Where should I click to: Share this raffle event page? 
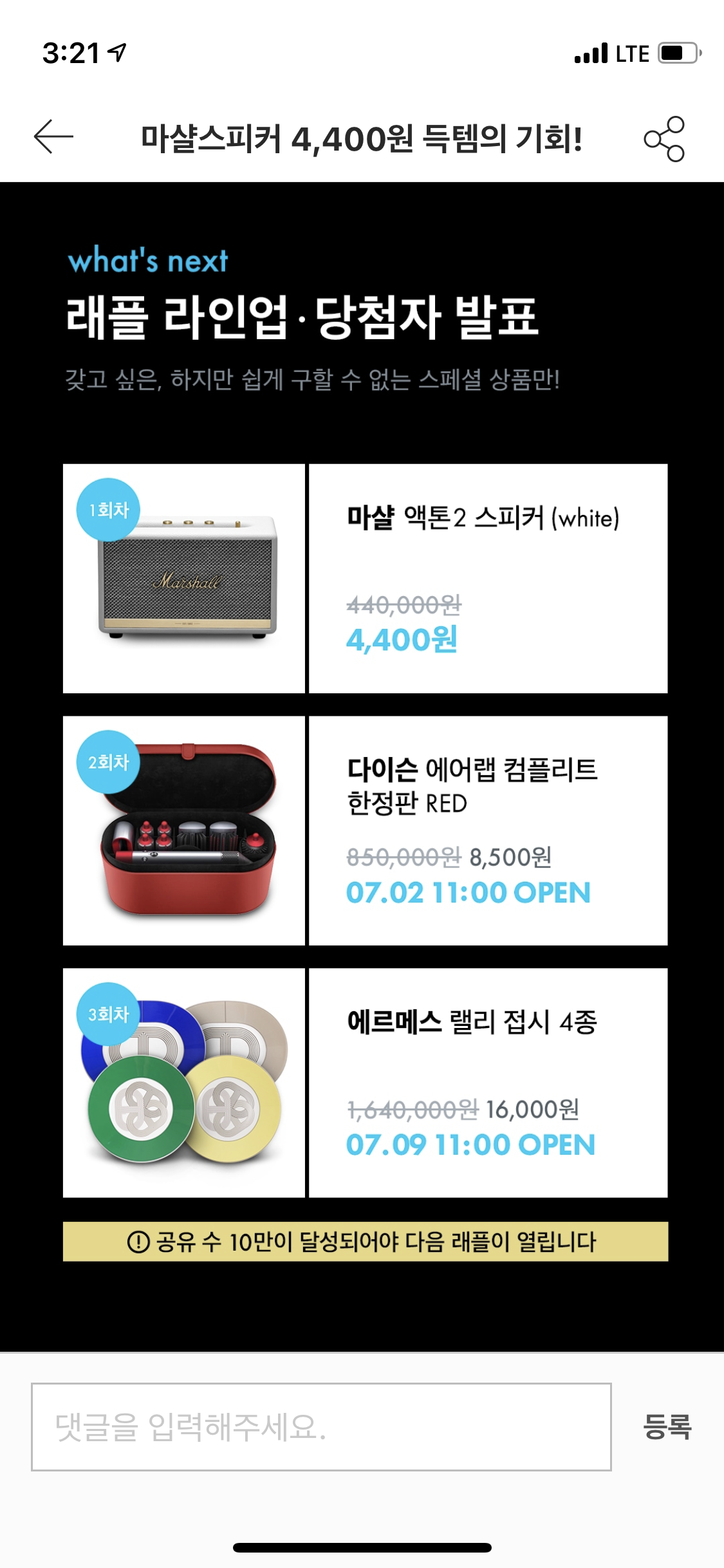(x=664, y=138)
